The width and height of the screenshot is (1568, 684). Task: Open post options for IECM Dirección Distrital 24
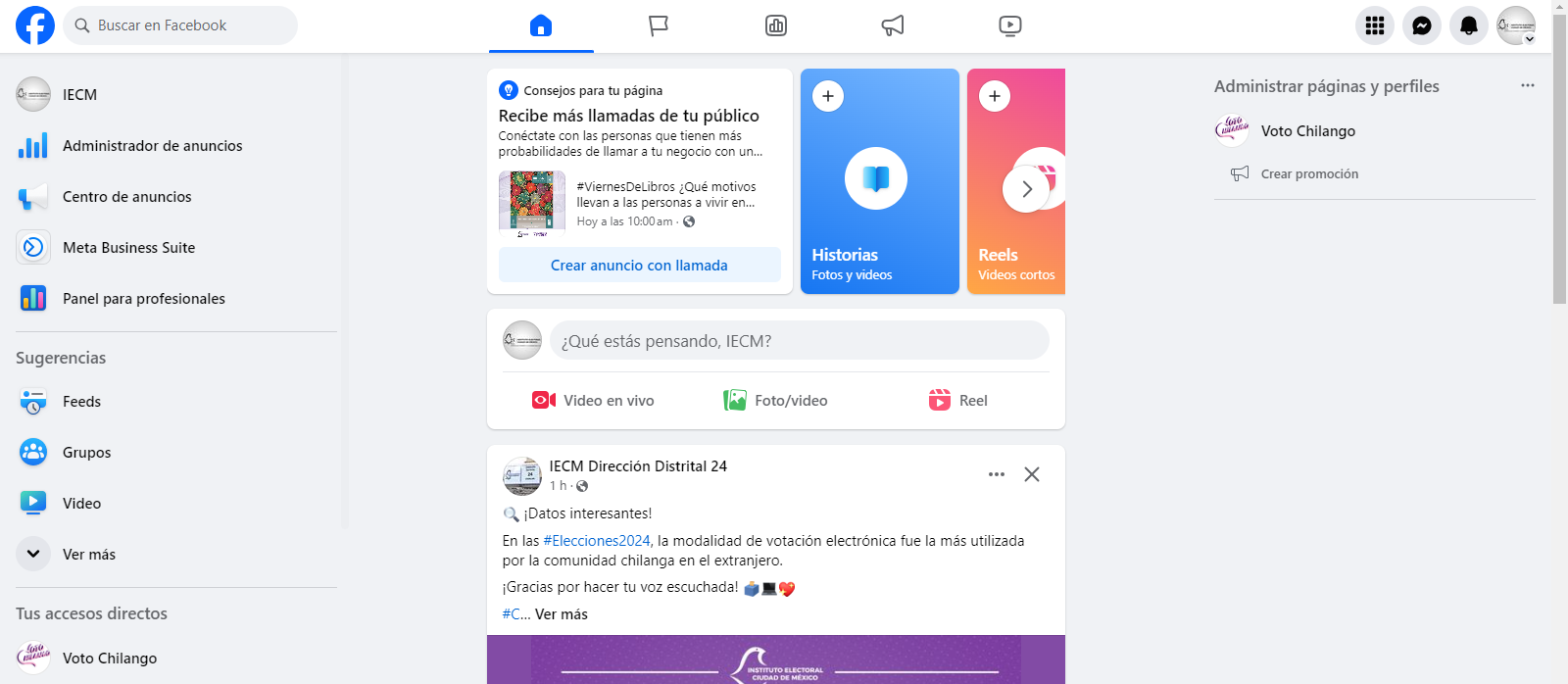point(996,474)
